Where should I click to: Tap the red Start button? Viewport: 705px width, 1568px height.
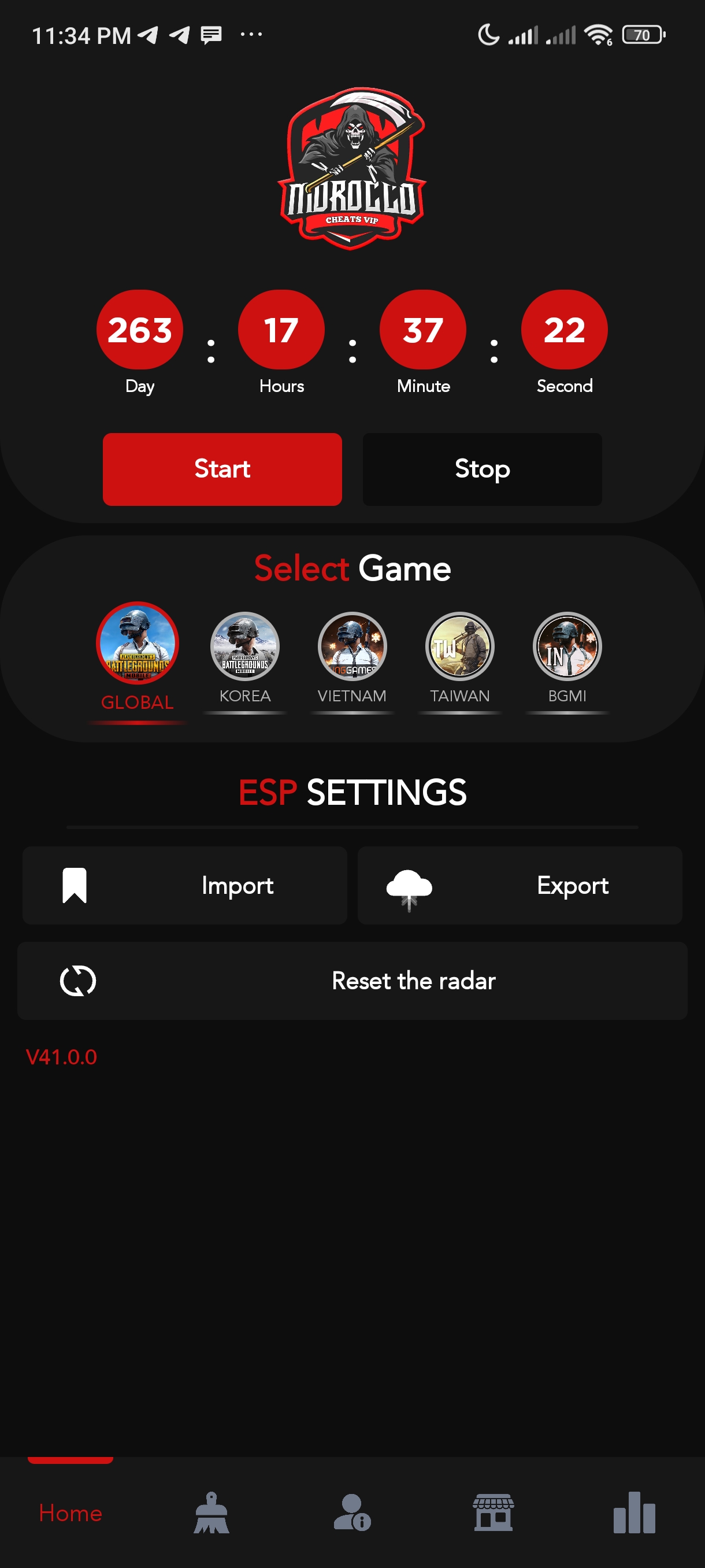(x=222, y=469)
